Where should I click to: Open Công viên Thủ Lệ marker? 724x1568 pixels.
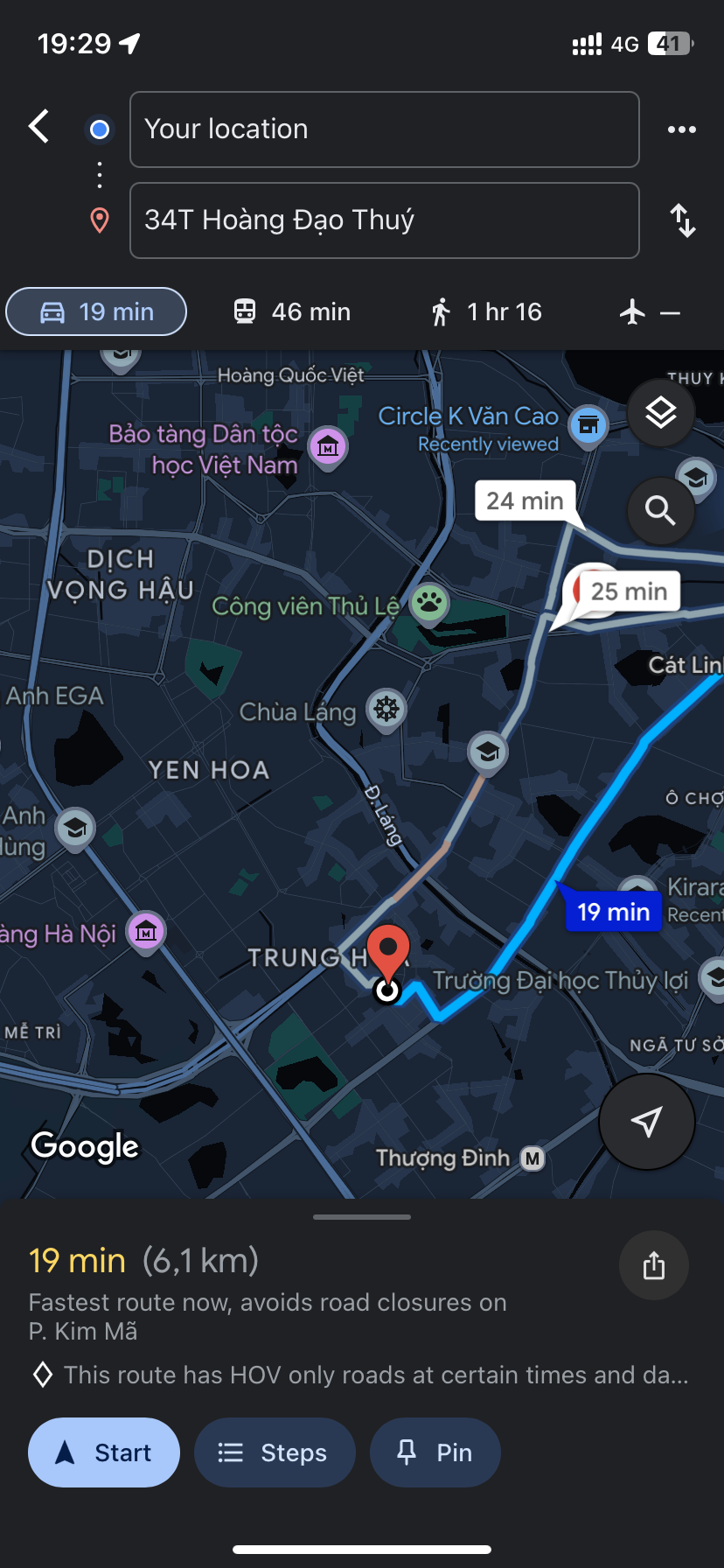click(x=429, y=603)
